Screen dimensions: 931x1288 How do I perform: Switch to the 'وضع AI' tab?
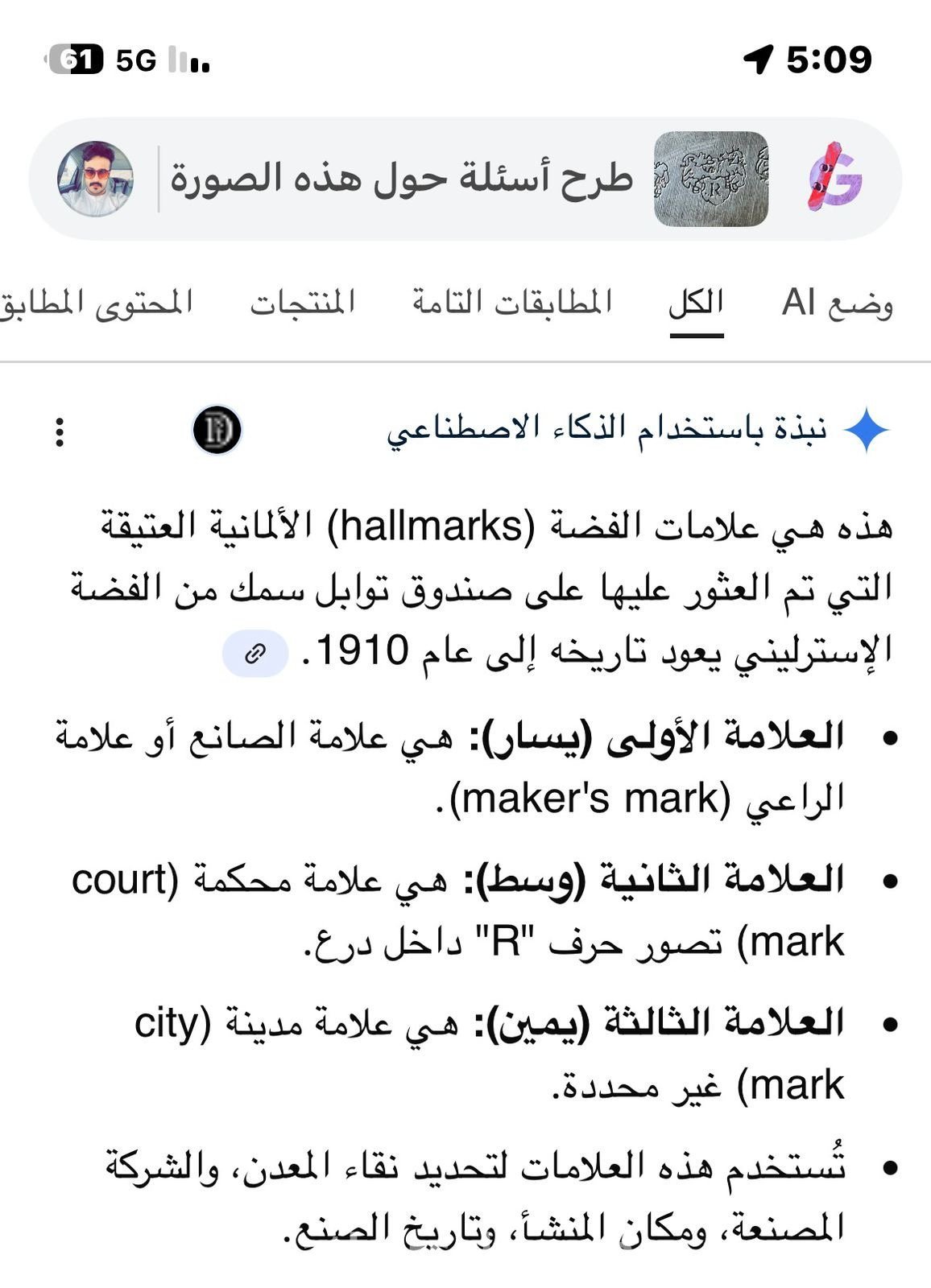837,303
